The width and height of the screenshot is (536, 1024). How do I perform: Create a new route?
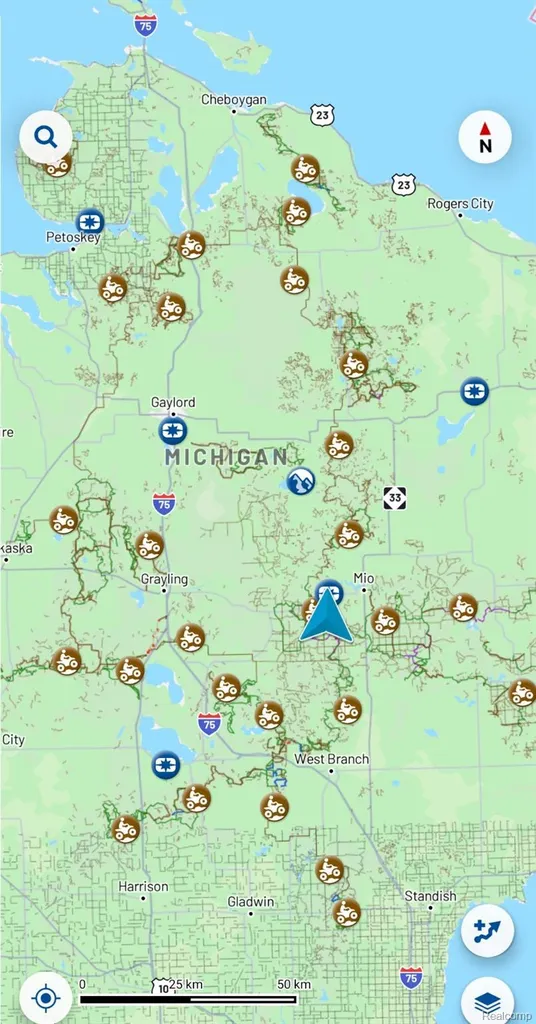487,931
